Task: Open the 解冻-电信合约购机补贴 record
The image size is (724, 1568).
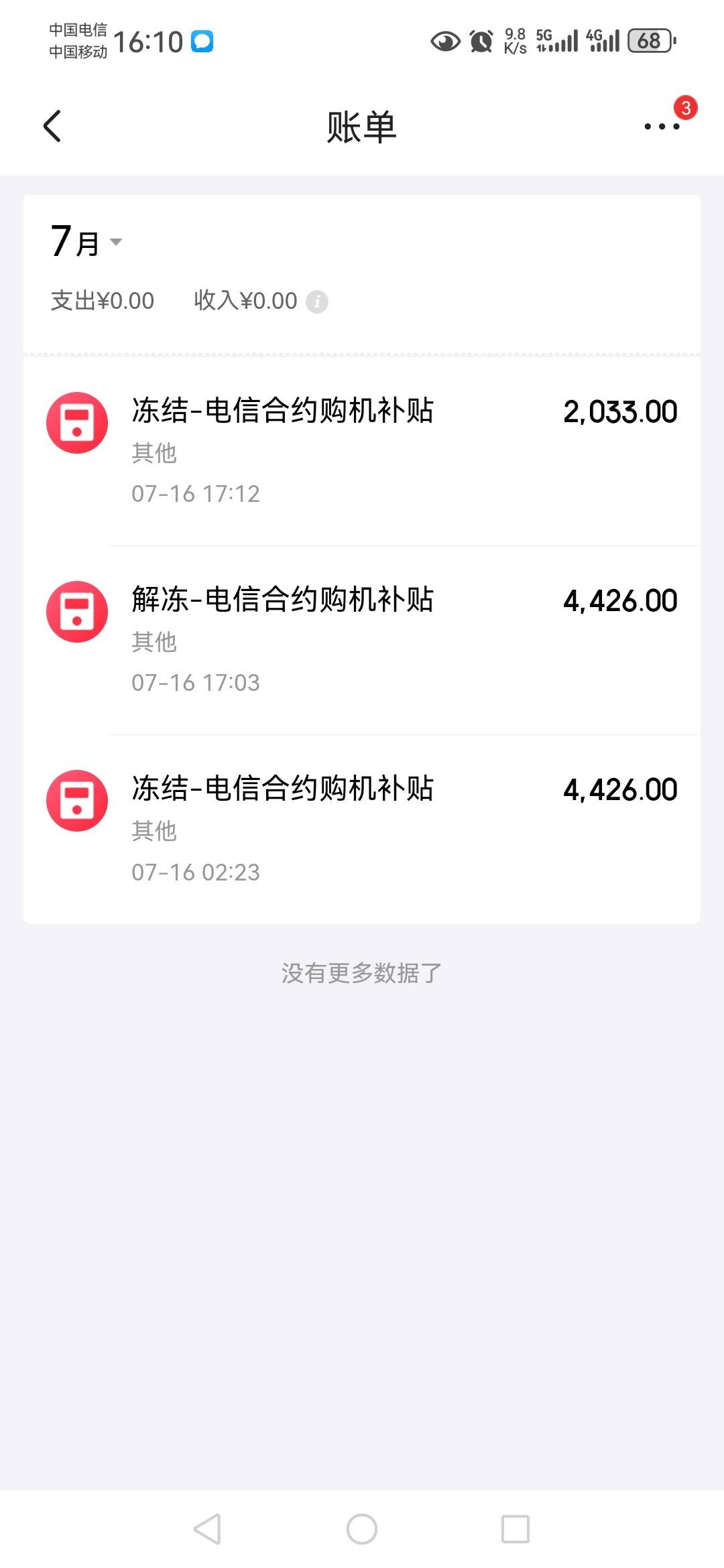Action: click(x=362, y=641)
